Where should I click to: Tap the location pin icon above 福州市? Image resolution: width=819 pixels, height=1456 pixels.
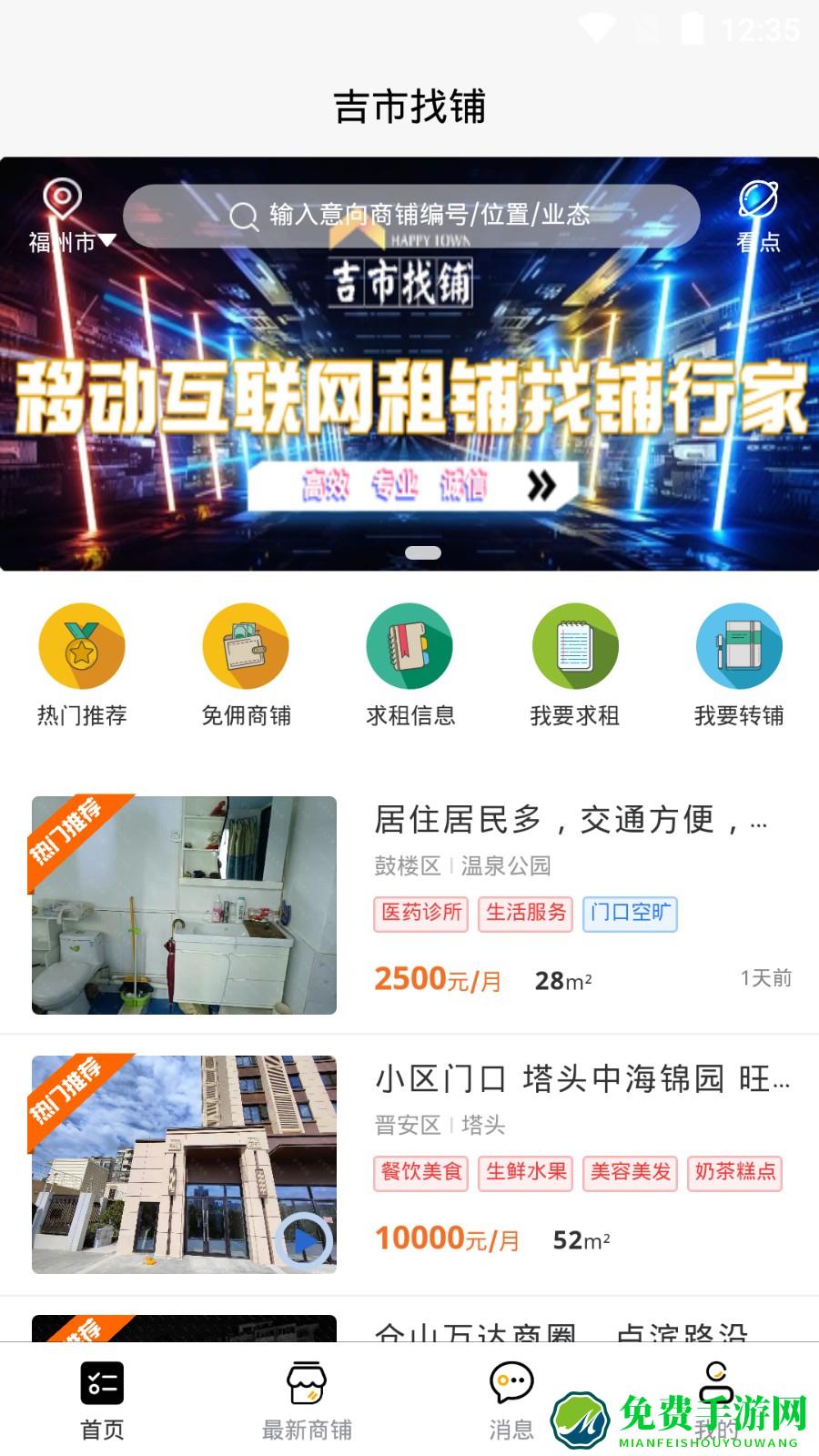pyautogui.click(x=61, y=198)
